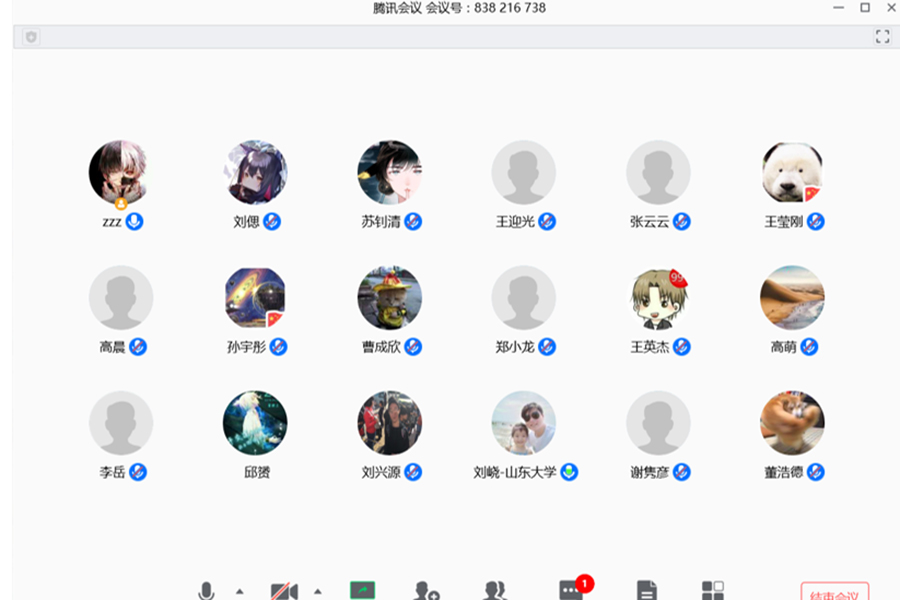
Task: Maximize the meeting window
Action: pyautogui.click(x=865, y=8)
